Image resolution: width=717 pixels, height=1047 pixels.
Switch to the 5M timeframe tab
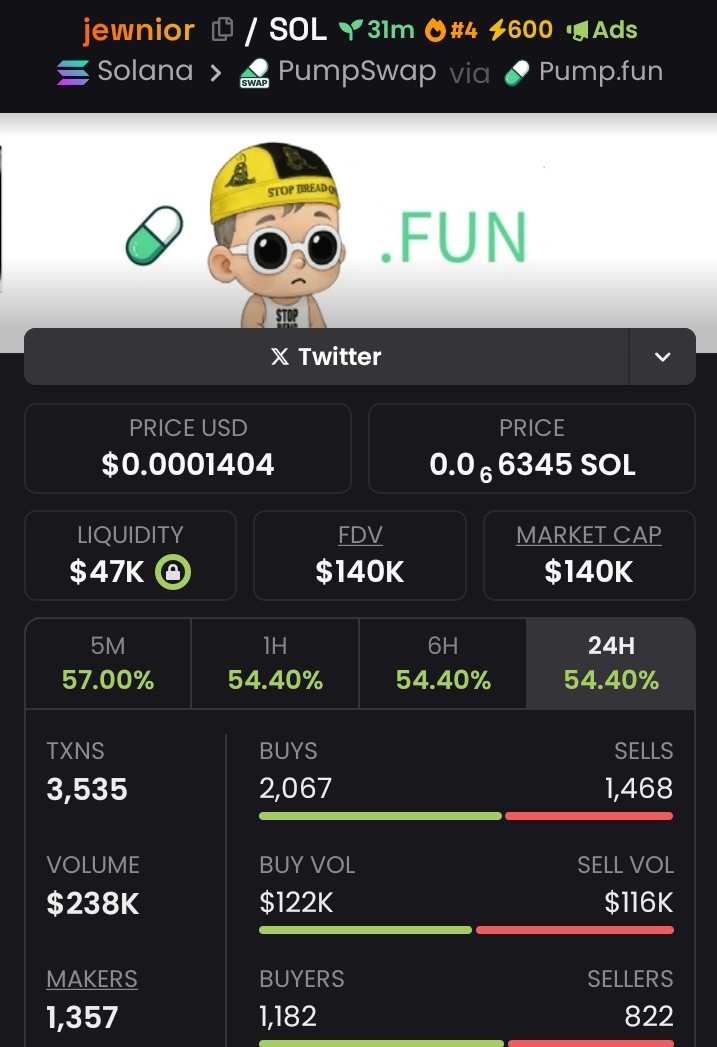[108, 664]
